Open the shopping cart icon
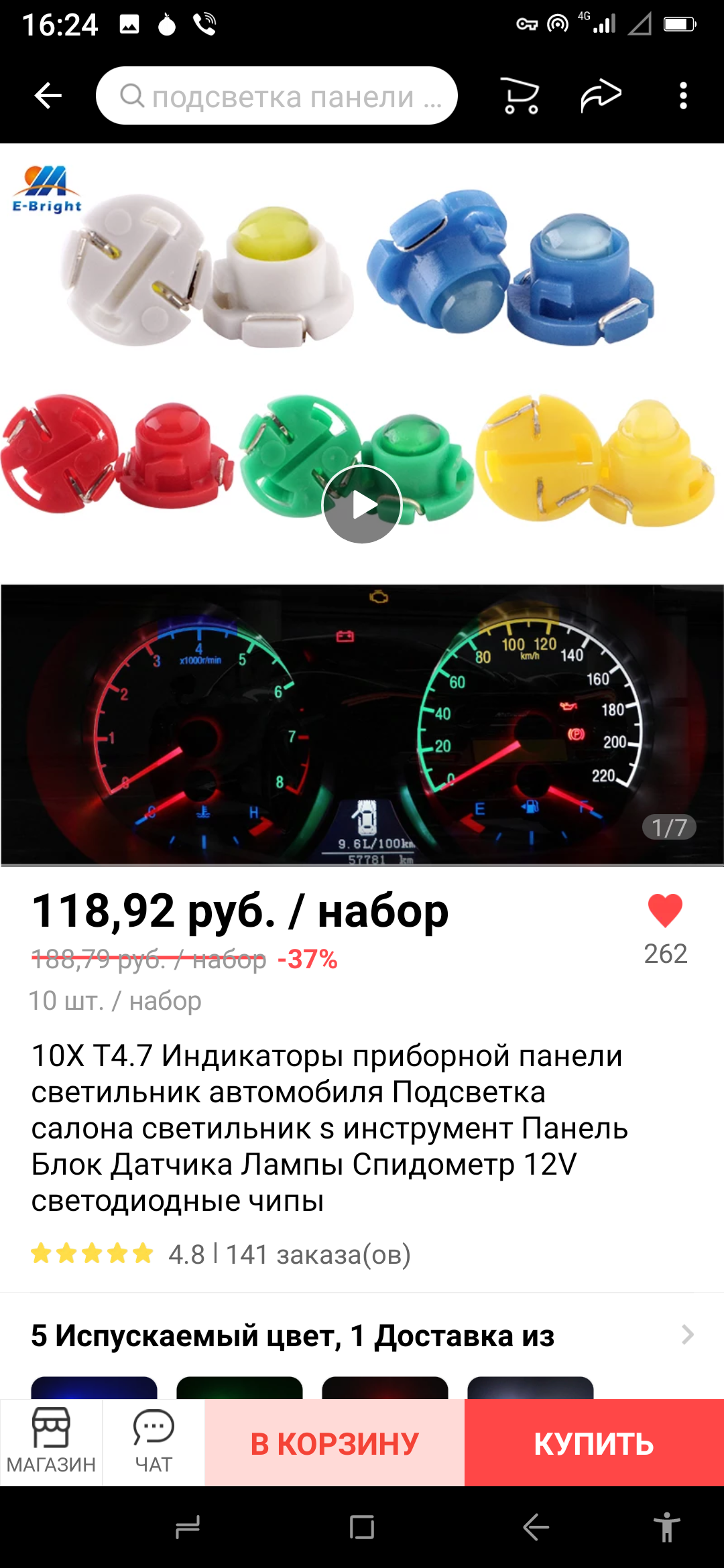This screenshot has width=724, height=1568. (520, 96)
